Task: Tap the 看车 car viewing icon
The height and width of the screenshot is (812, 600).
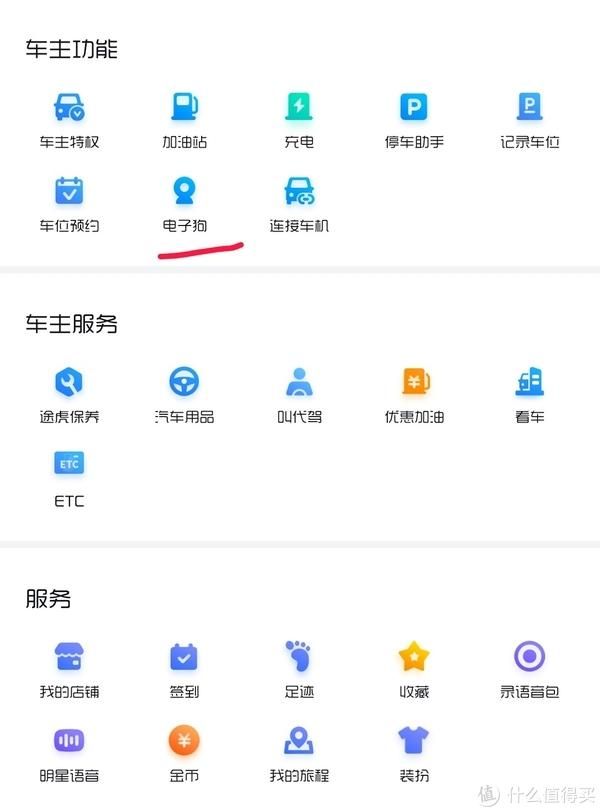Action: click(529, 383)
